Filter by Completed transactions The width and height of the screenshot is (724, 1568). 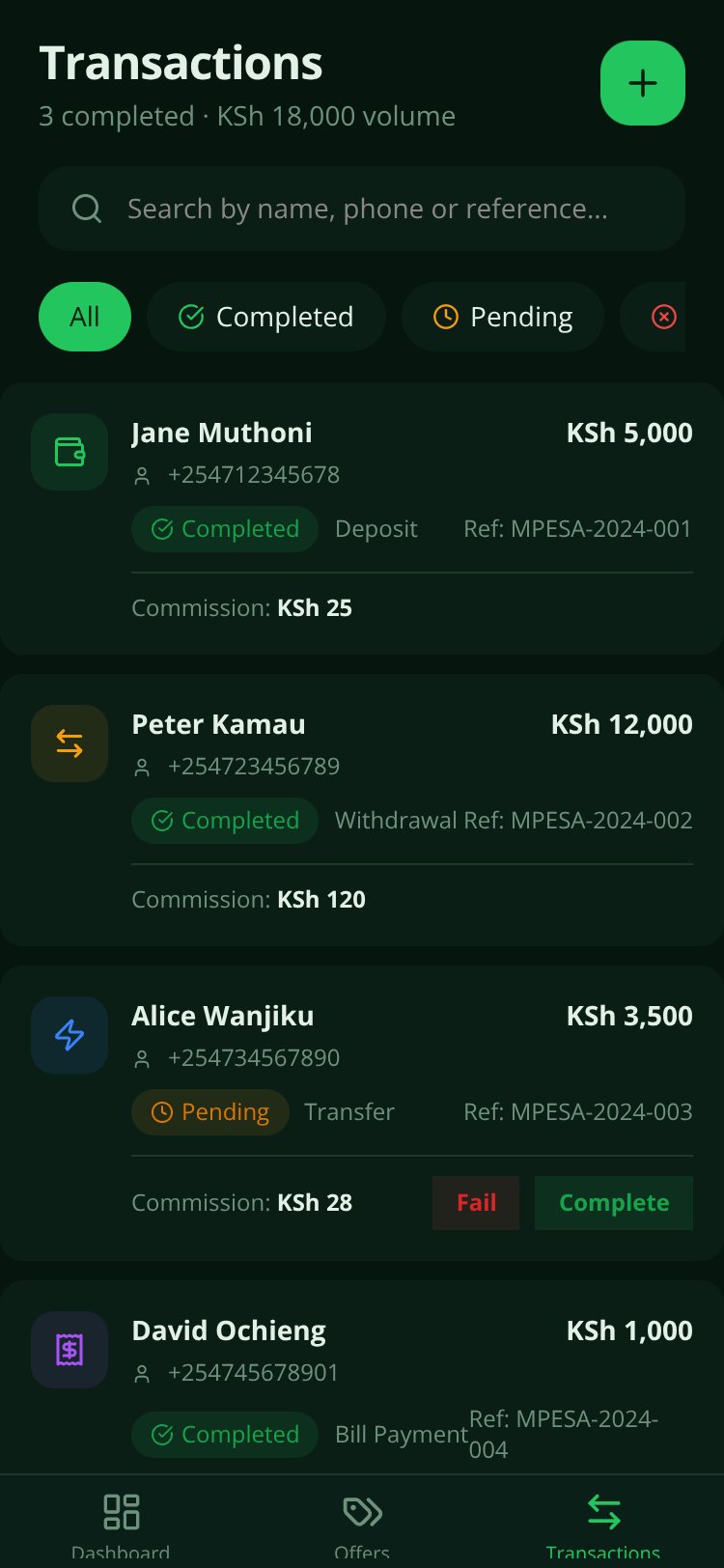266,317
